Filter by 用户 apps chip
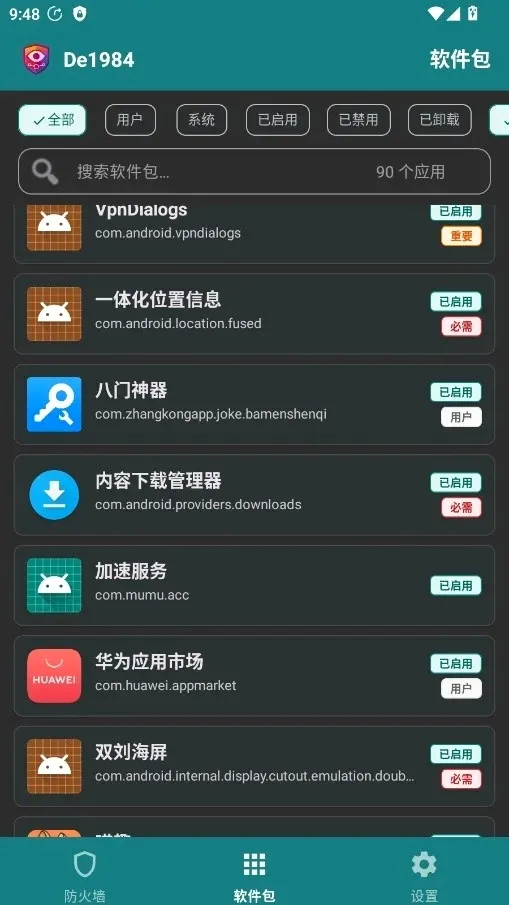 pos(130,120)
